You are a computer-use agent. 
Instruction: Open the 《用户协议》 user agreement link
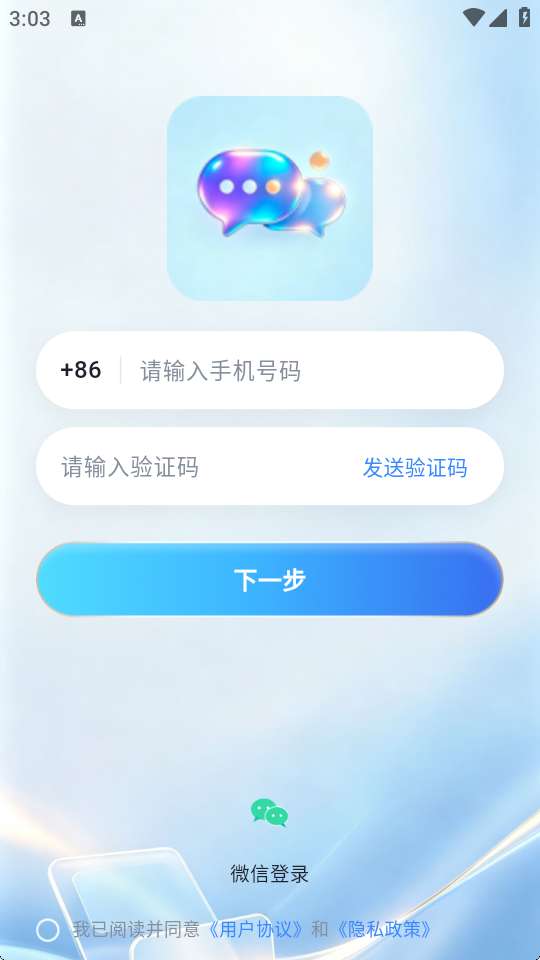tap(254, 929)
